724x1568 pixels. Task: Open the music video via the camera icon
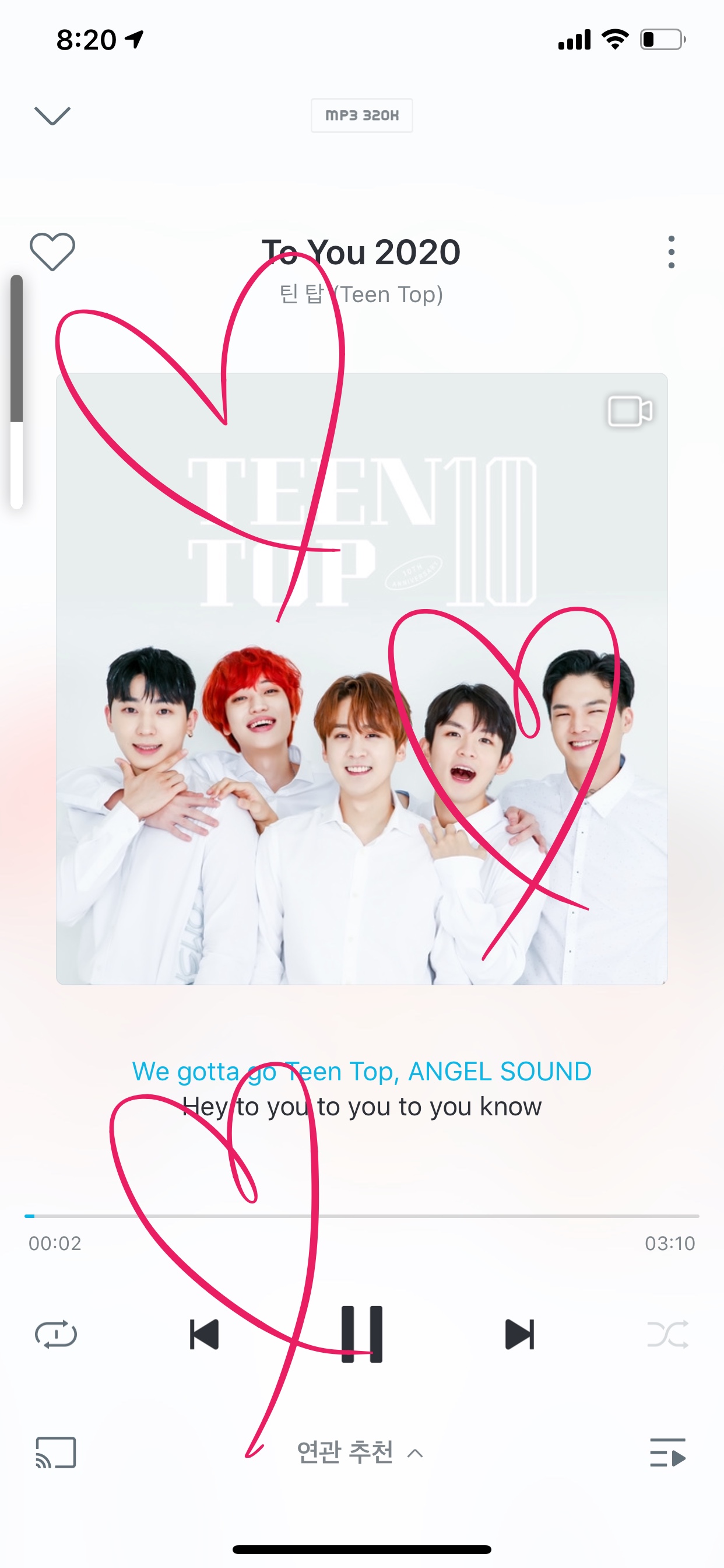tap(630, 411)
